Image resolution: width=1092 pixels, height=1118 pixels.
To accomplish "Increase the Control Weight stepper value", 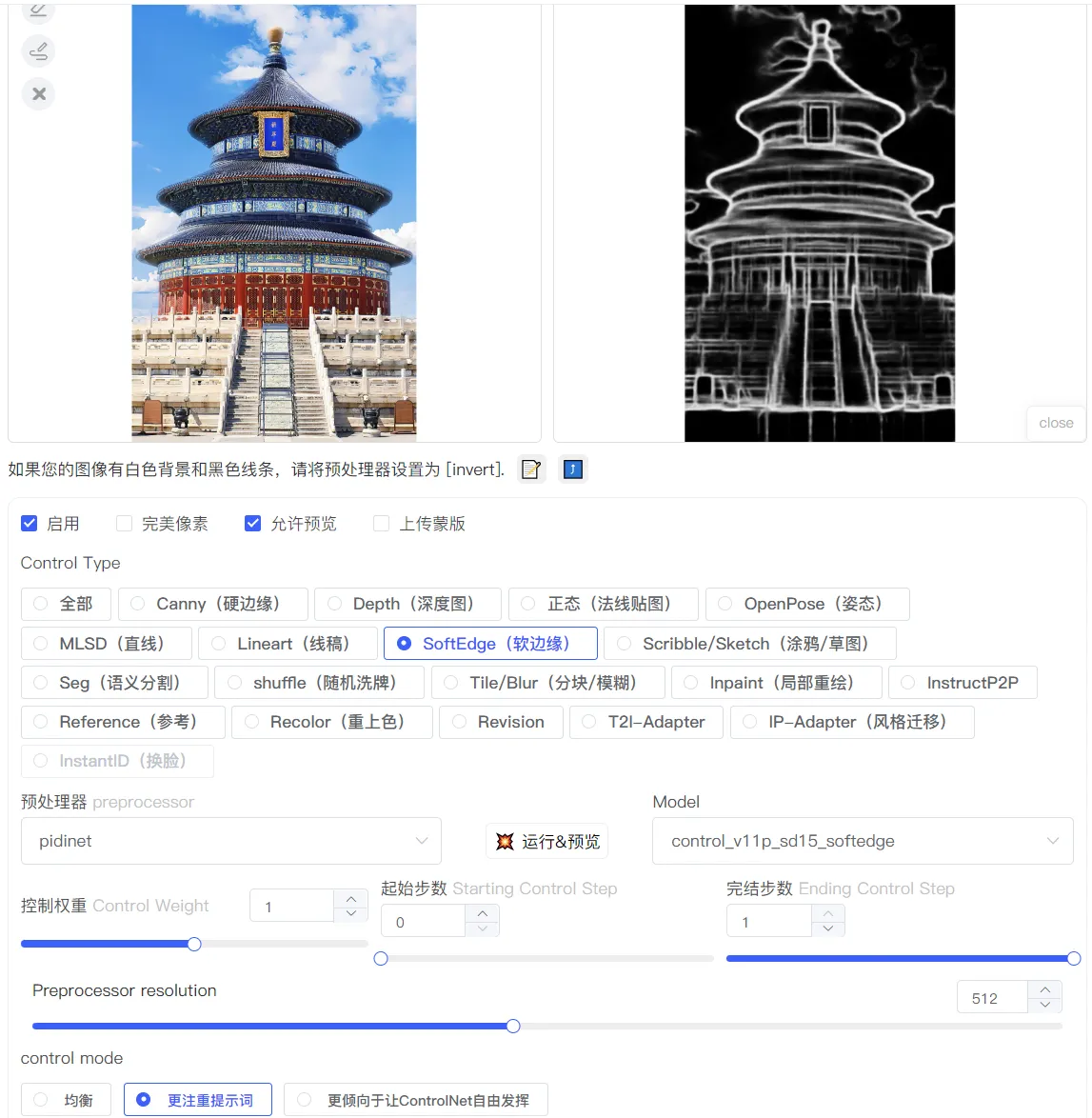I will 351,899.
